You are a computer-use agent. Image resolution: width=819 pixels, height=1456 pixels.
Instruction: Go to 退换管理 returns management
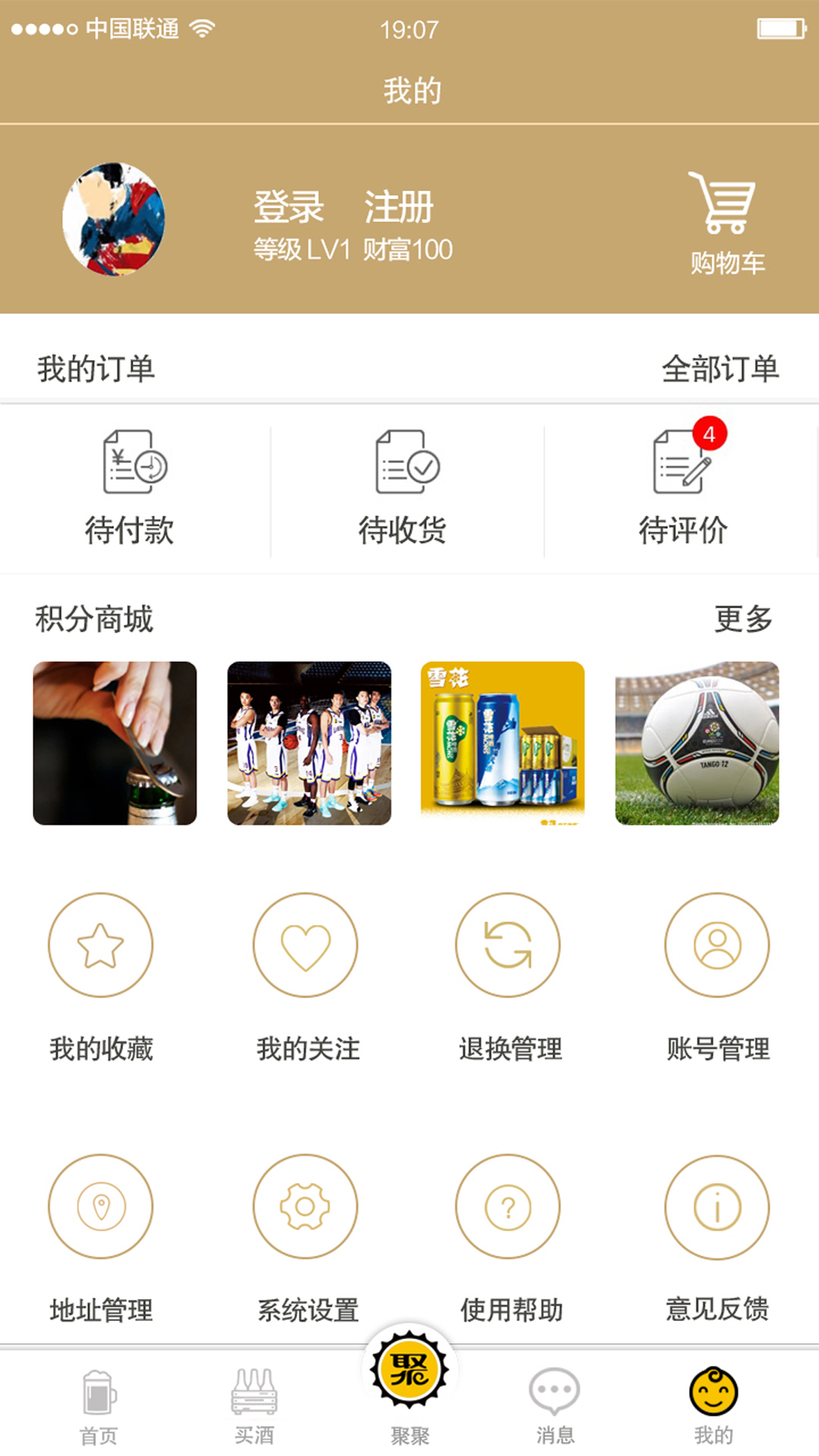[x=509, y=977]
